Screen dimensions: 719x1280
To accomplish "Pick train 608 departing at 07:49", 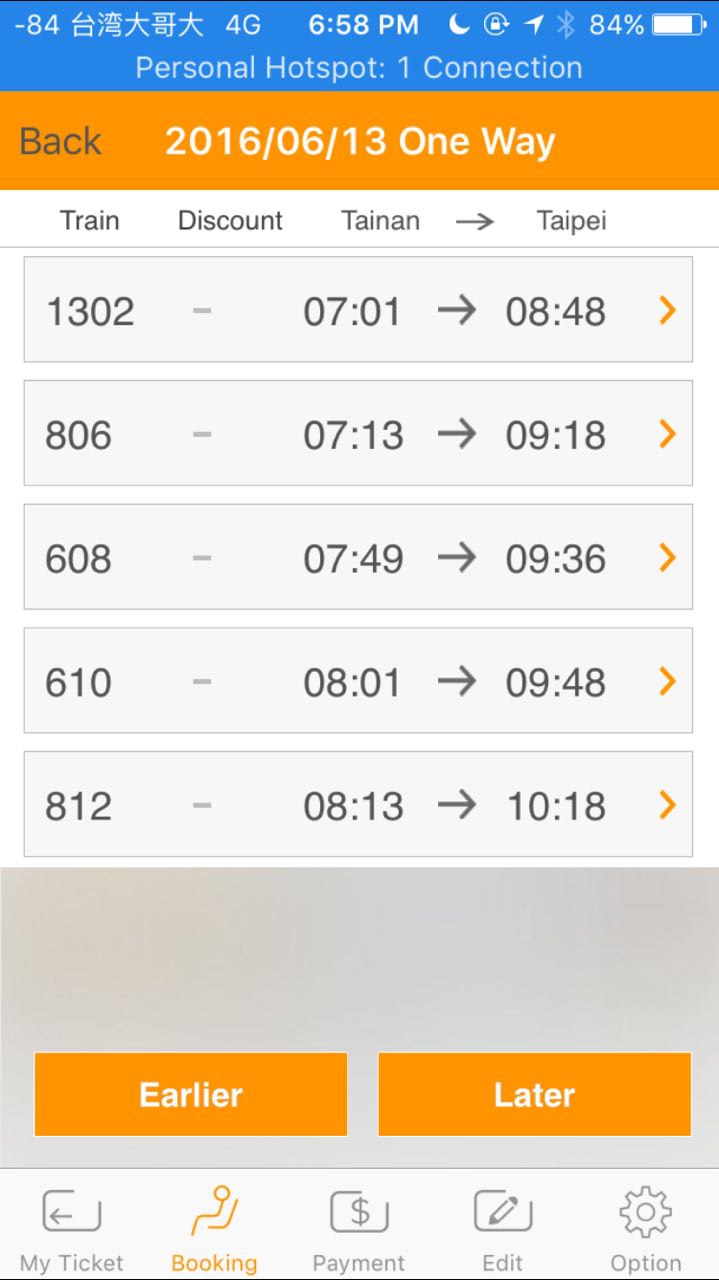I will (x=358, y=557).
